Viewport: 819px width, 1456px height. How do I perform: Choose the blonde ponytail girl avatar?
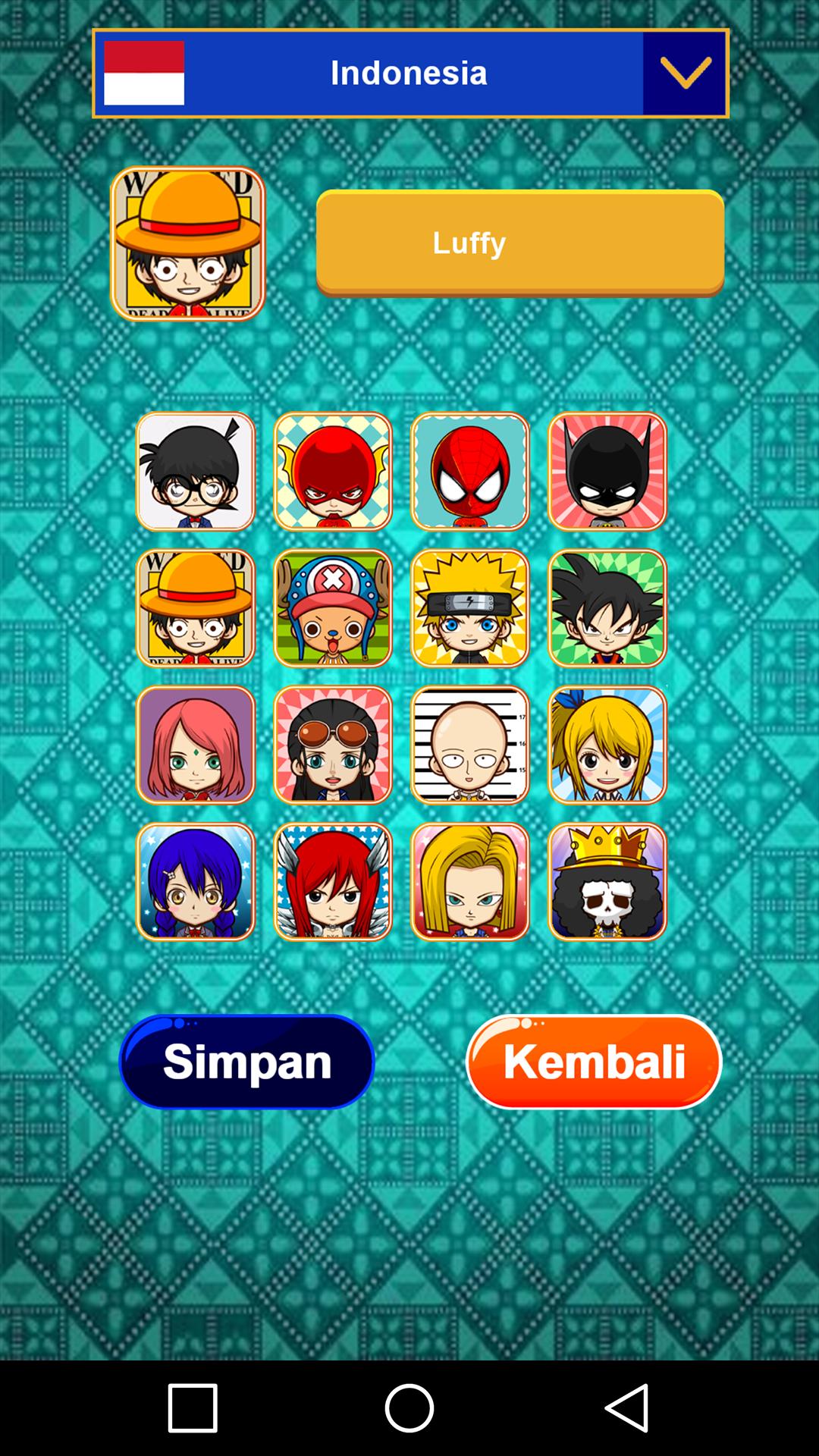[607, 745]
